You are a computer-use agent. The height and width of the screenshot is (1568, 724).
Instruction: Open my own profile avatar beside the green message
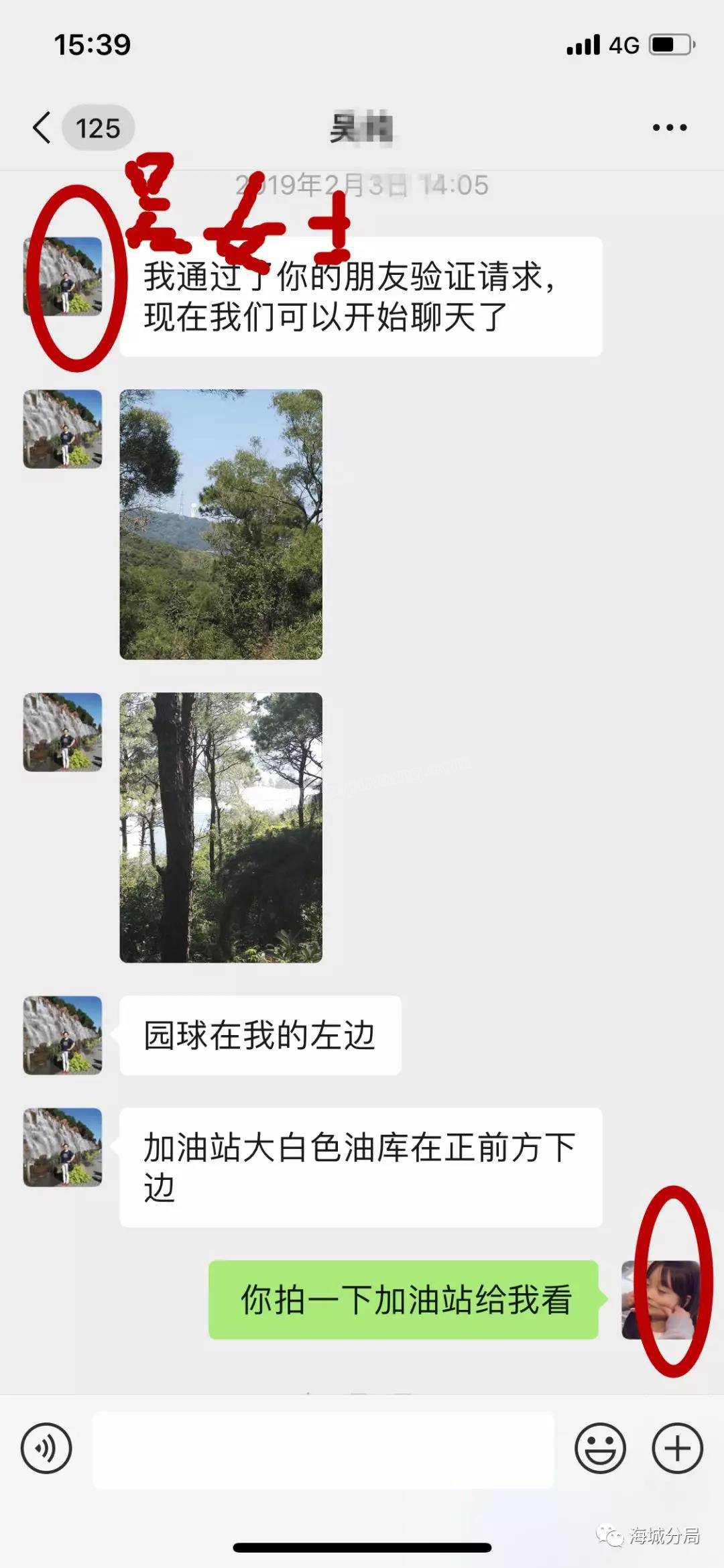660,1300
